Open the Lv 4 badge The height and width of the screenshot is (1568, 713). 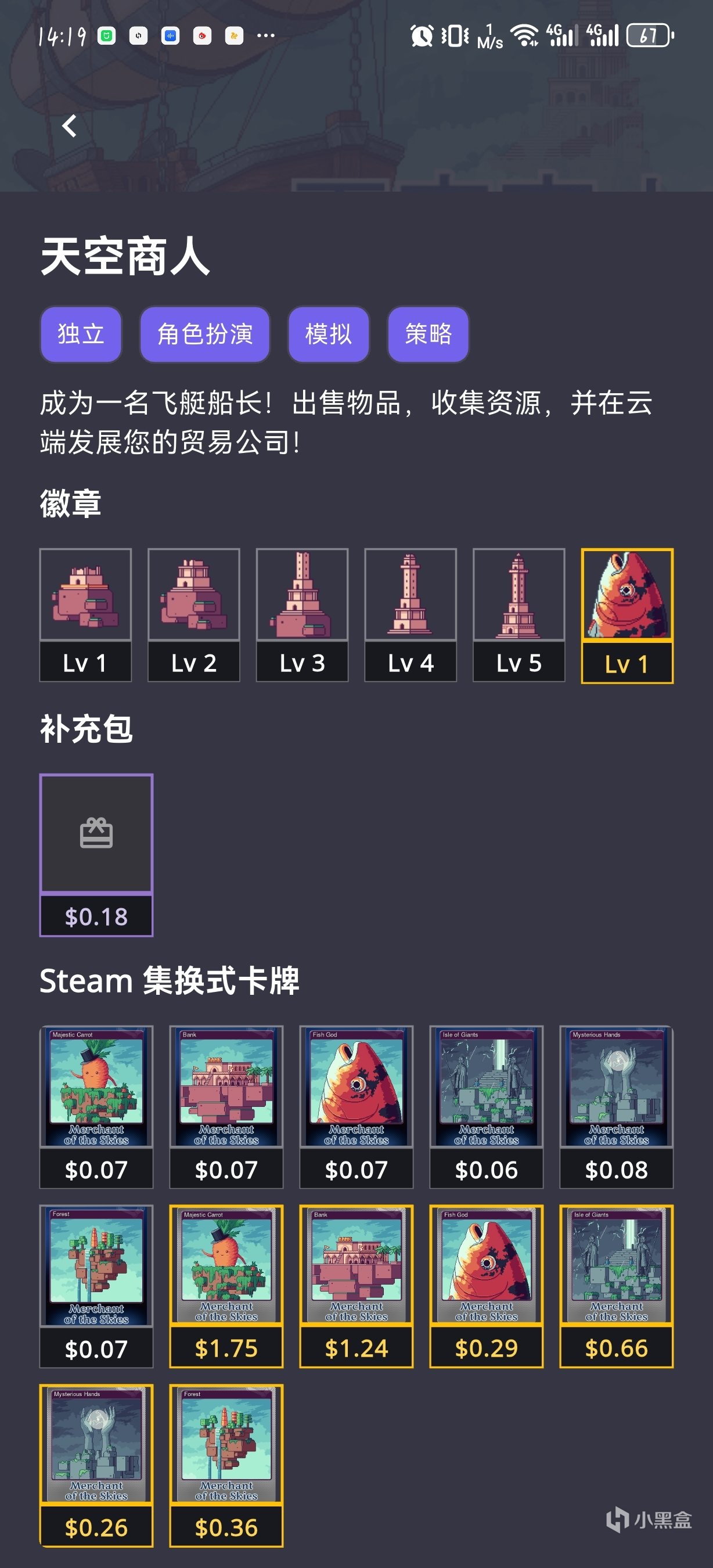(x=410, y=615)
